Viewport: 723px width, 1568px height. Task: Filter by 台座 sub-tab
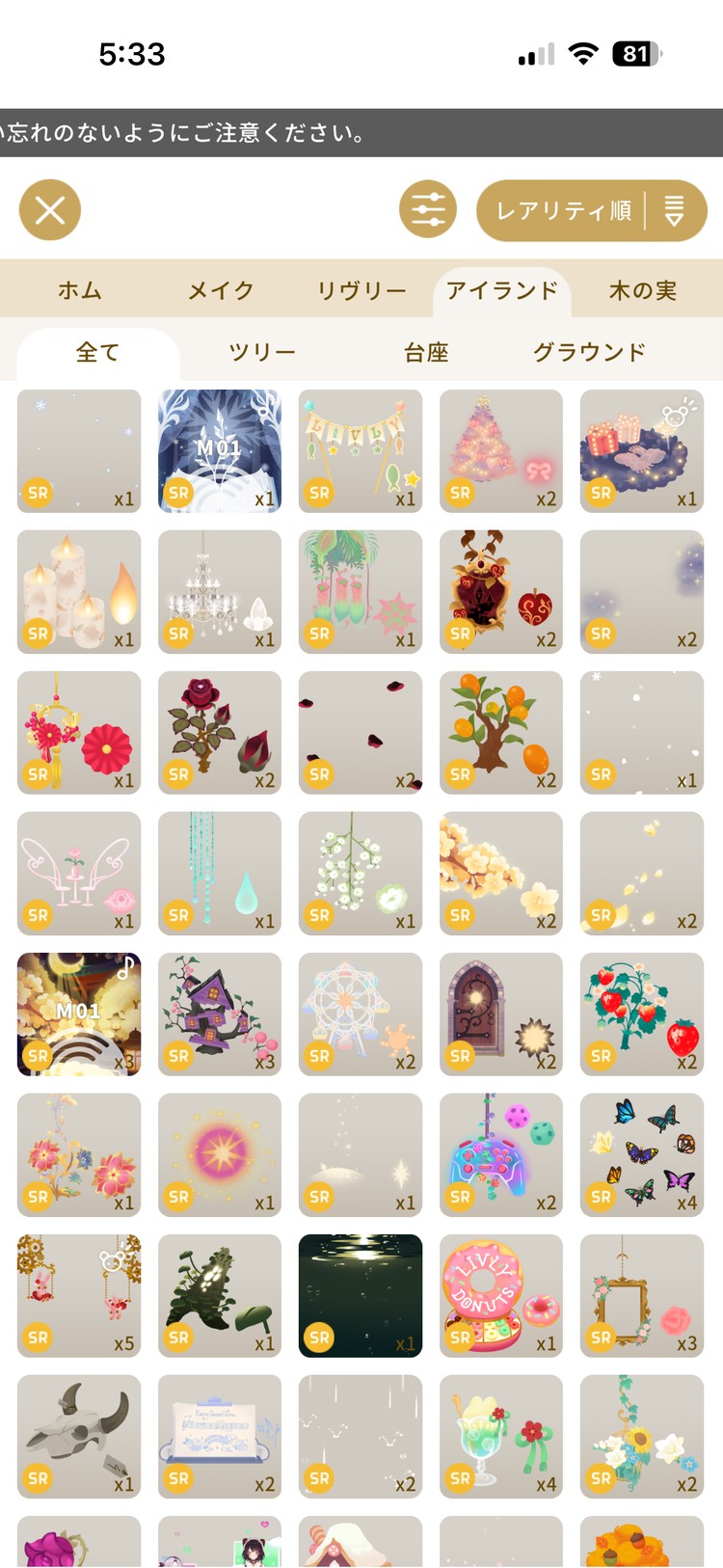427,353
